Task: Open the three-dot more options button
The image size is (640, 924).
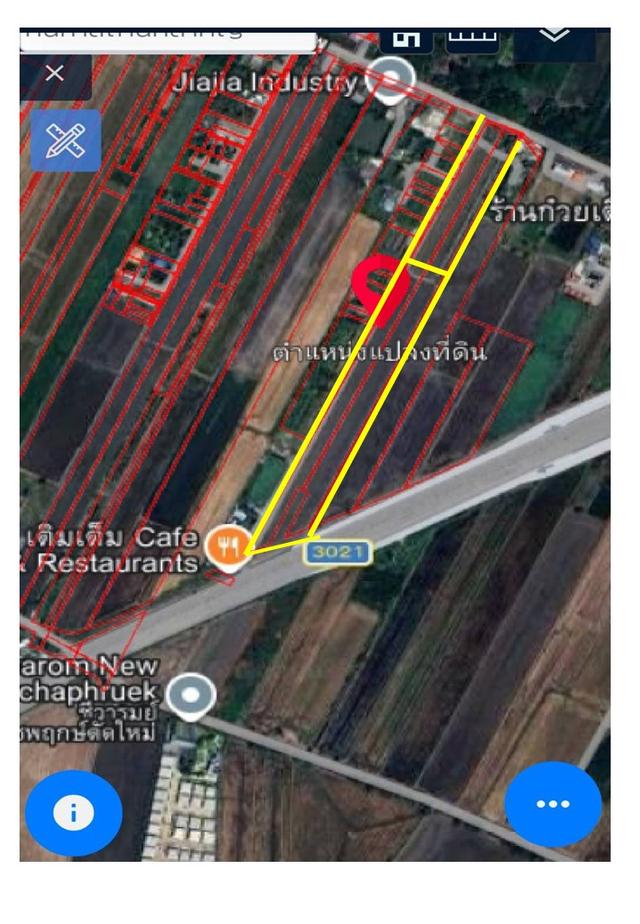Action: click(553, 804)
